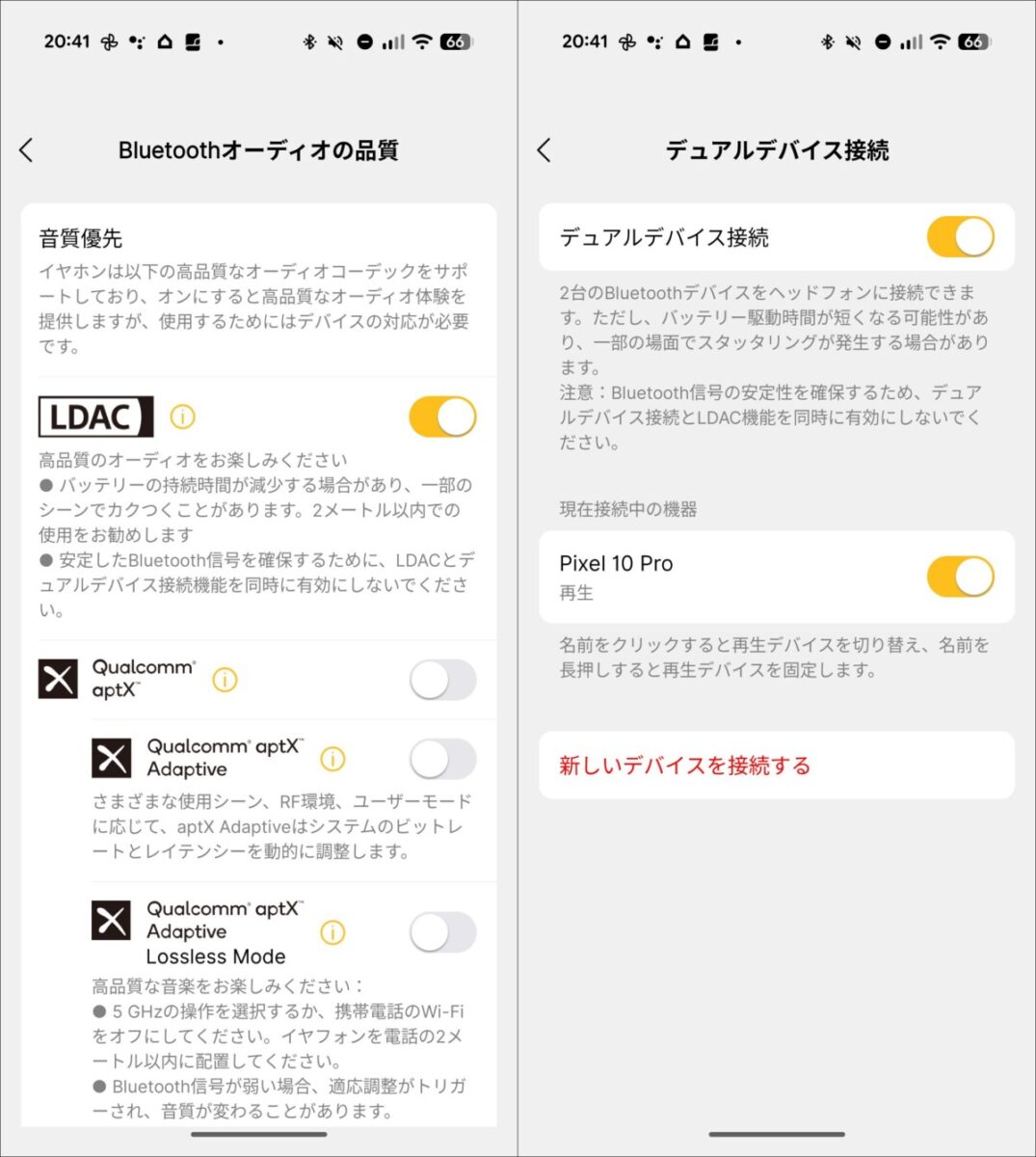Select Pixel 10 Pro as playback device
1036x1157 pixels.
pos(617,564)
